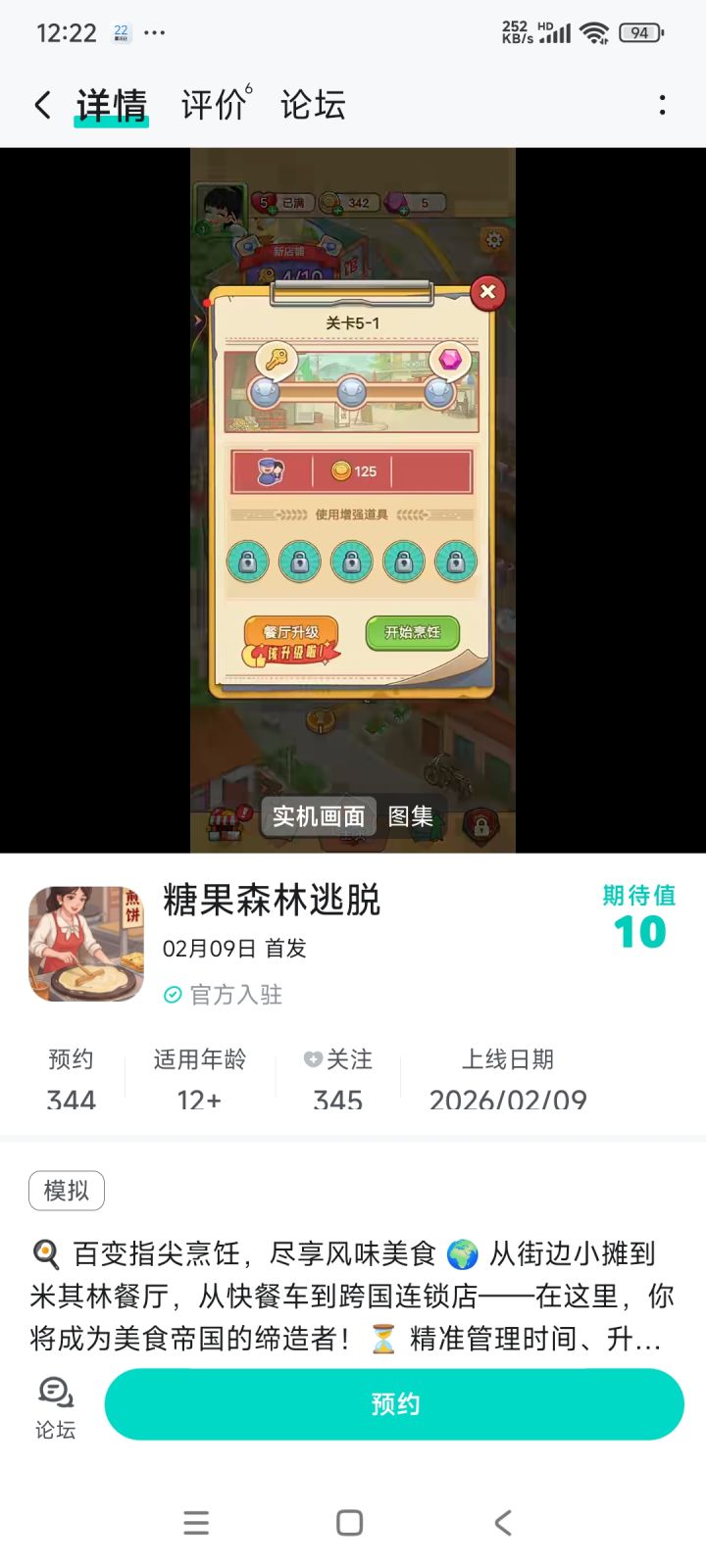Tap the pink gem reward bubble
The width and height of the screenshot is (706, 1568).
[449, 360]
